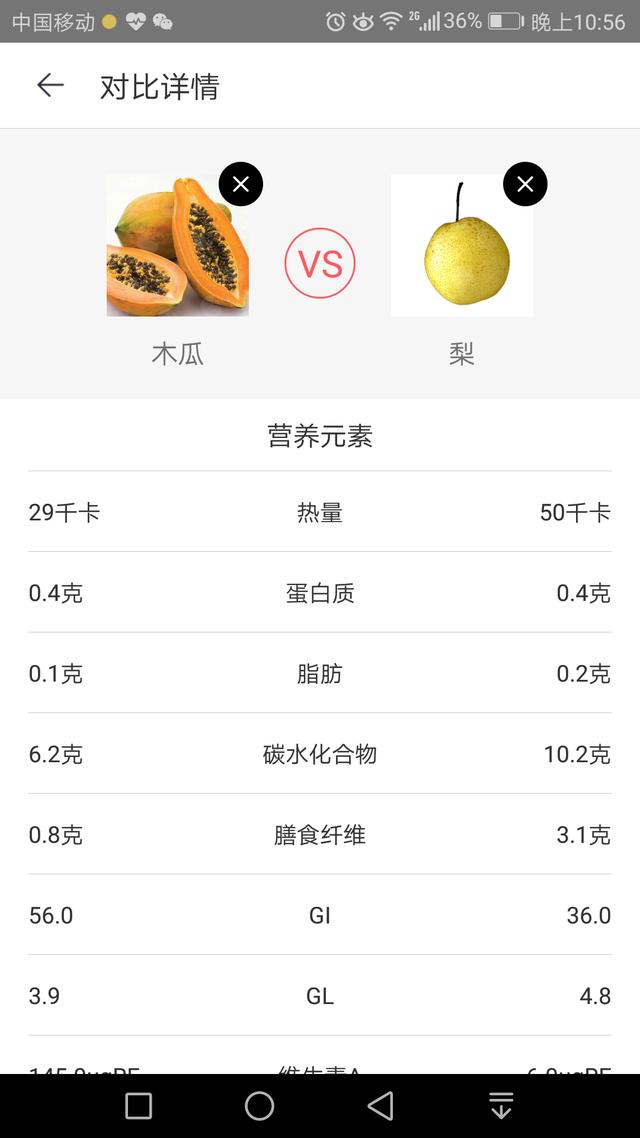Remove 木瓜 from the comparison
The width and height of the screenshot is (640, 1138).
click(x=241, y=184)
